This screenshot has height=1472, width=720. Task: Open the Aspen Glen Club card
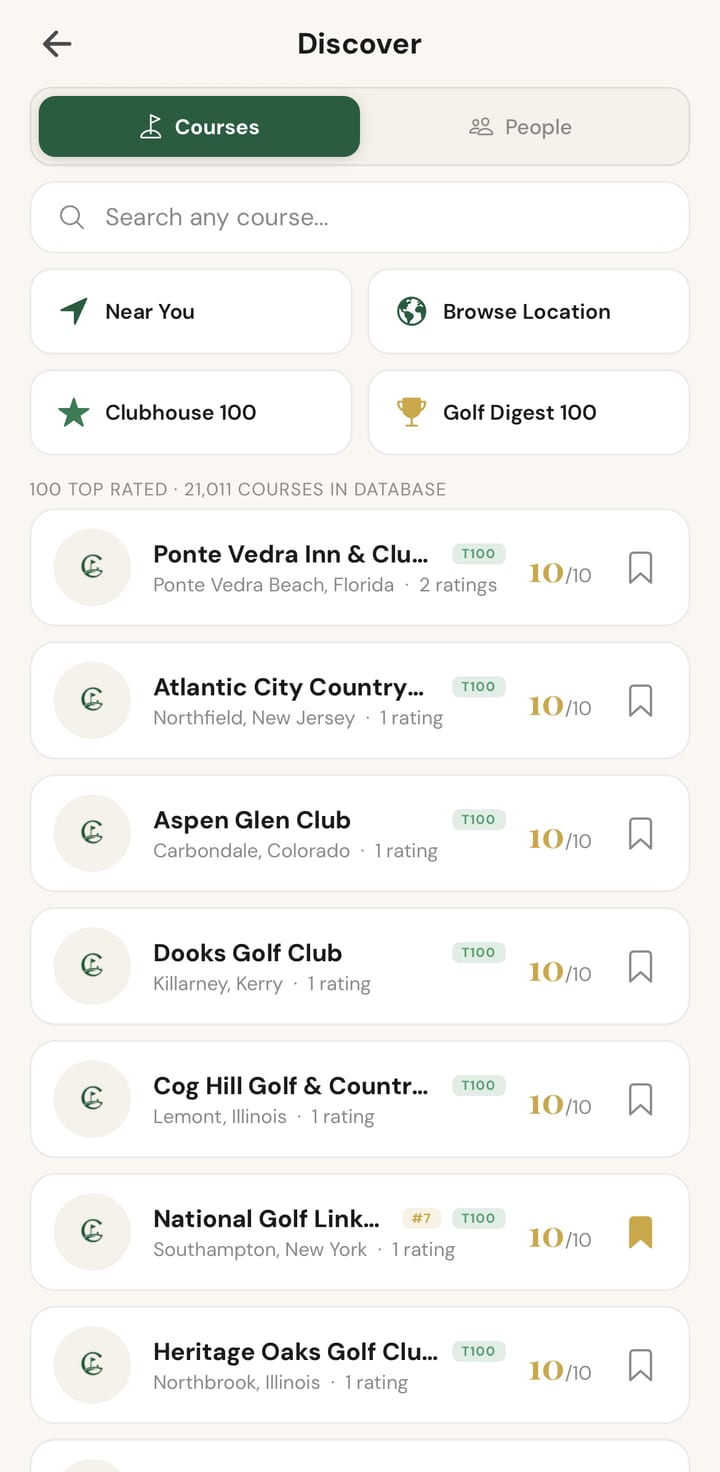click(360, 834)
